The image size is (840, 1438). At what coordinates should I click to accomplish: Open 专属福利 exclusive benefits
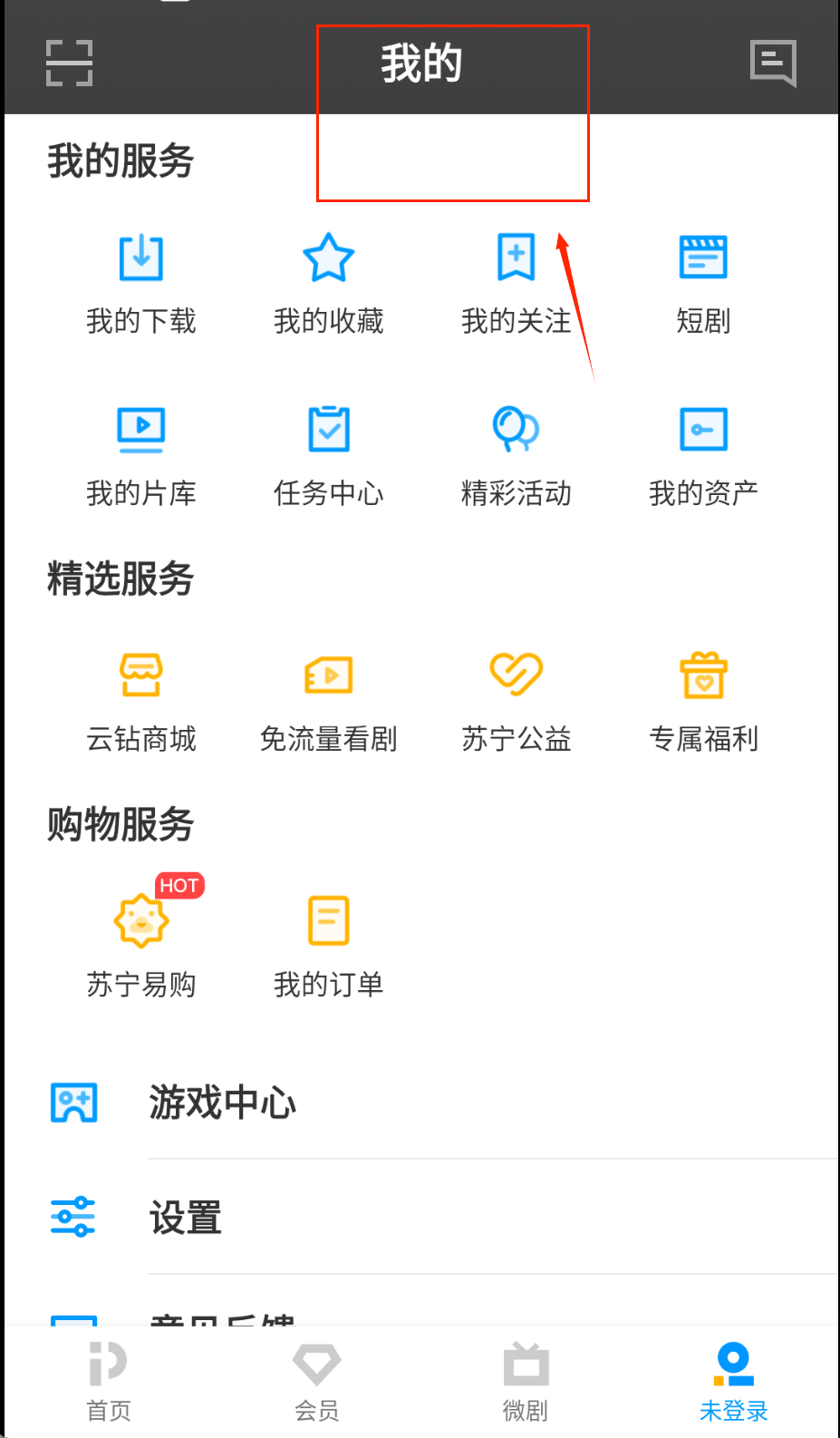click(703, 700)
